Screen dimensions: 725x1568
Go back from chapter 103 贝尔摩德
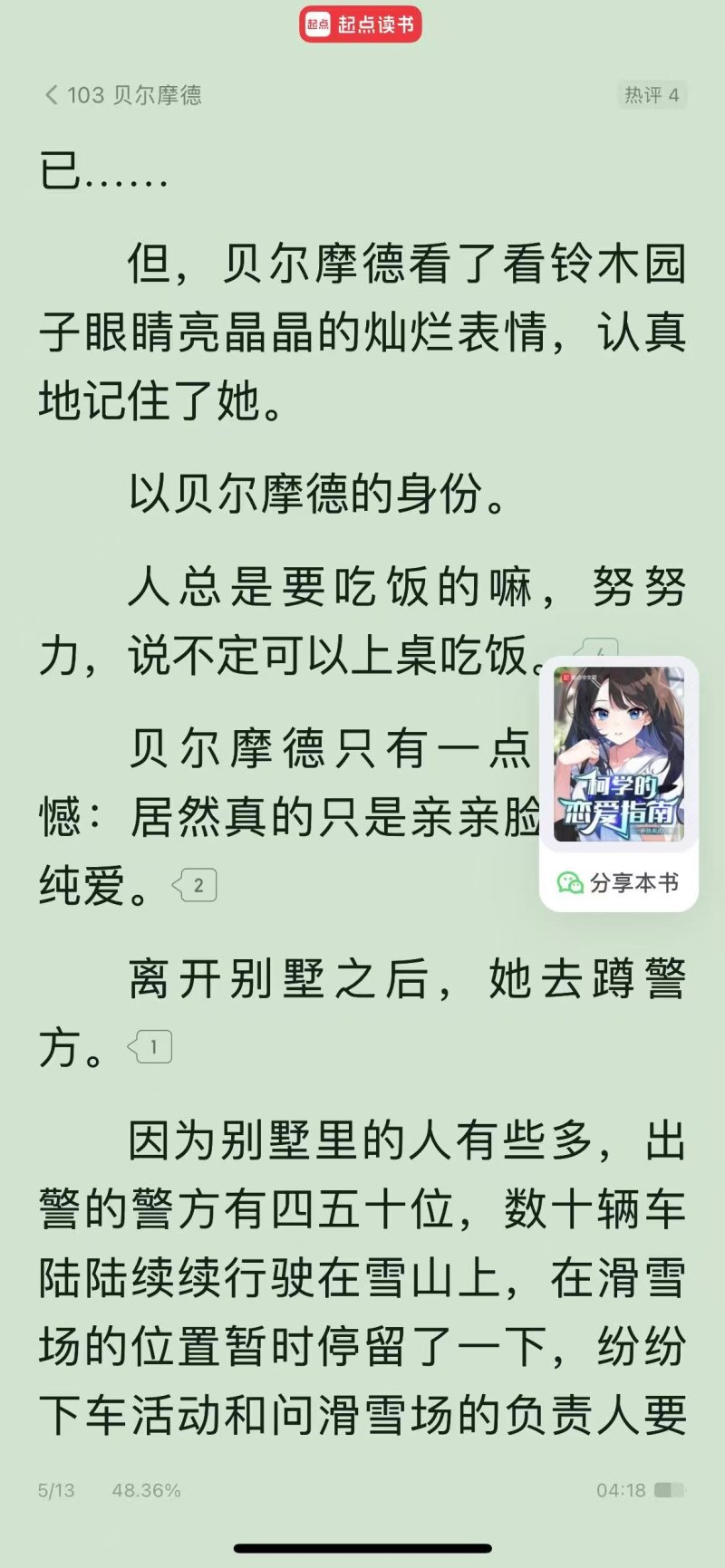(52, 94)
